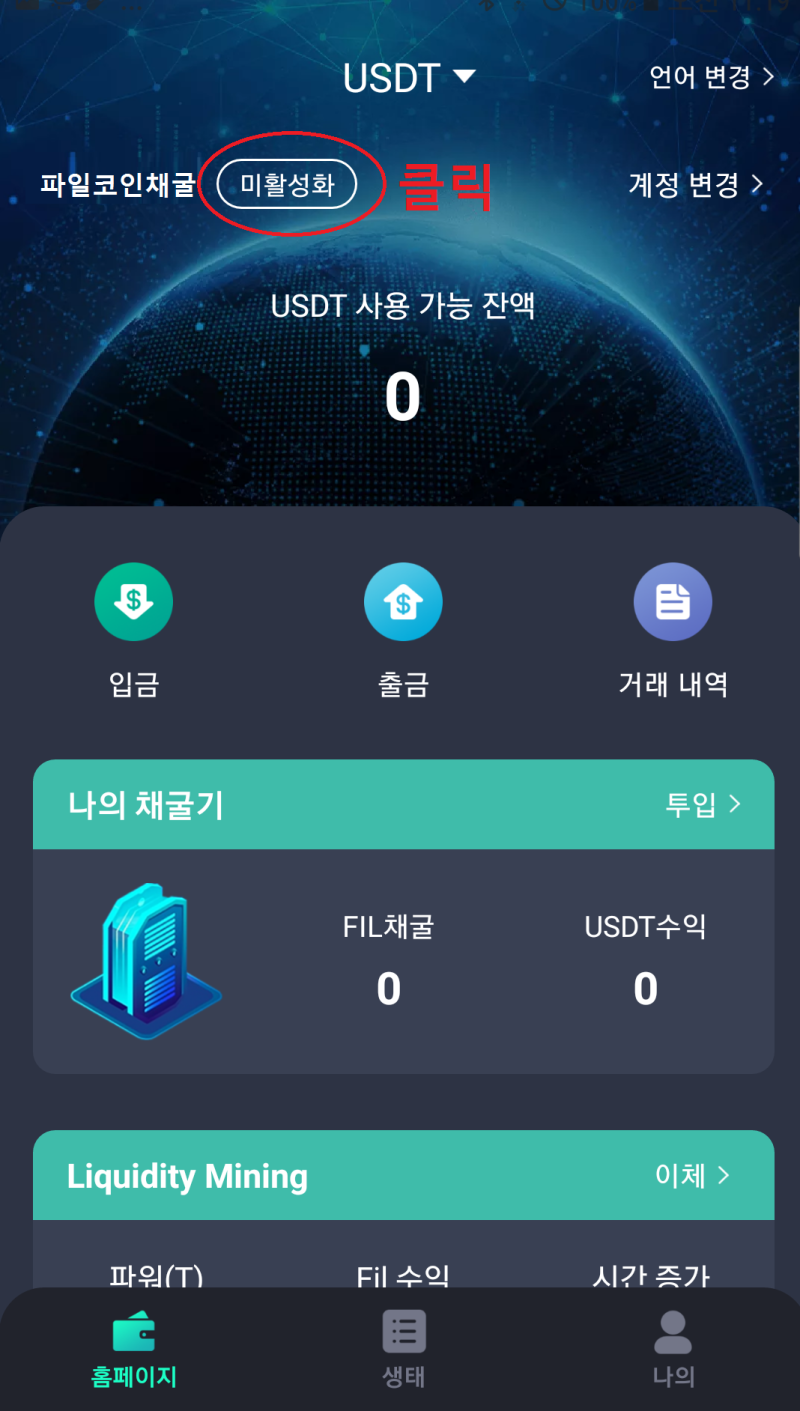Click the FIL채굴 counter showing 0

[387, 988]
